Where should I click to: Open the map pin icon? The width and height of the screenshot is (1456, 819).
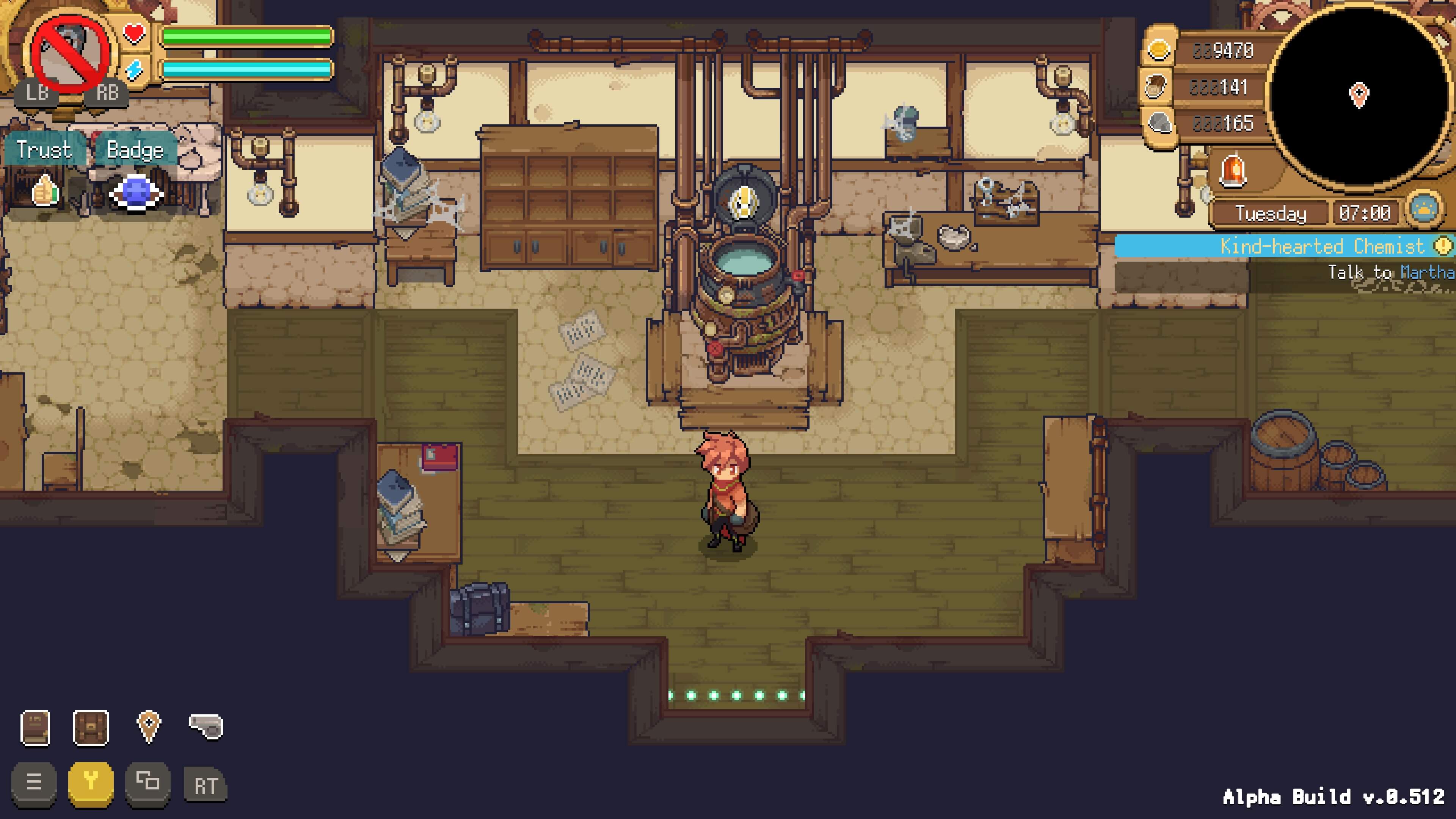(x=149, y=726)
